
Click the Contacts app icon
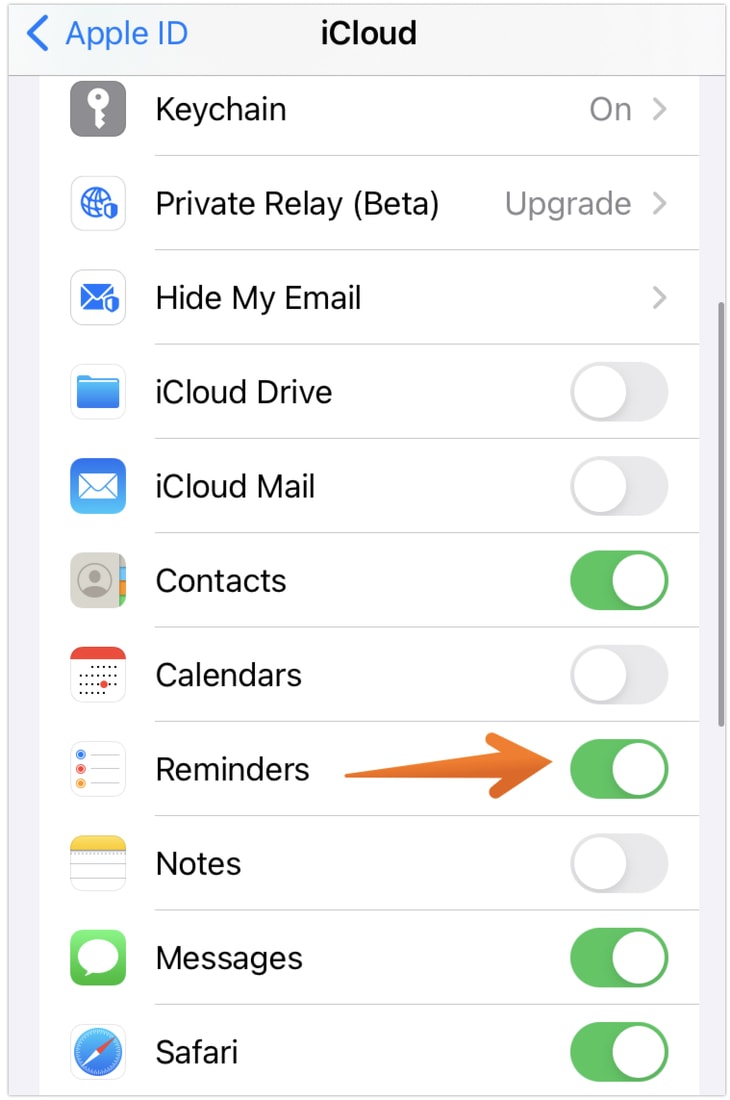[96, 580]
